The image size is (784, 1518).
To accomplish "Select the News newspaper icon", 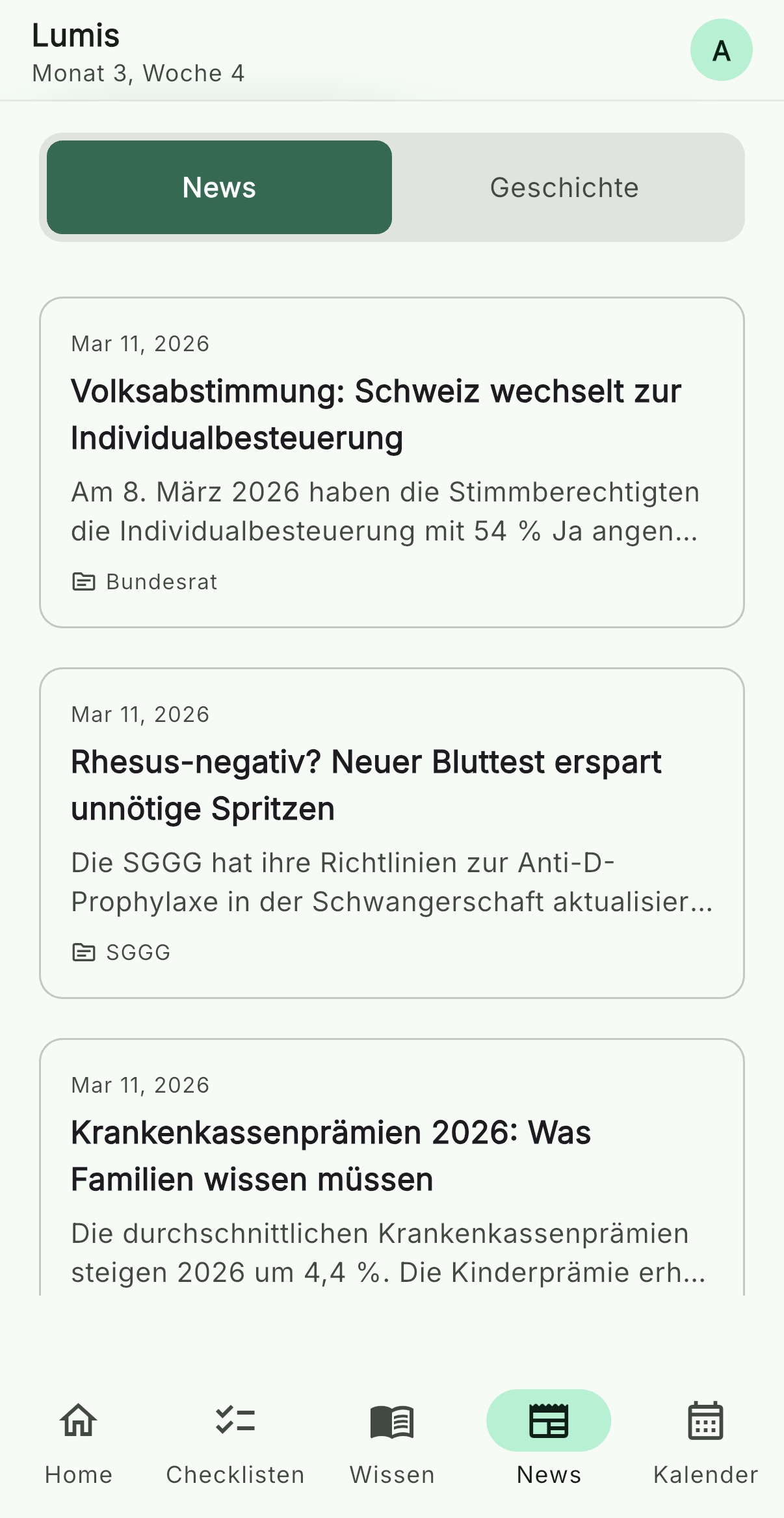I will point(549,1420).
